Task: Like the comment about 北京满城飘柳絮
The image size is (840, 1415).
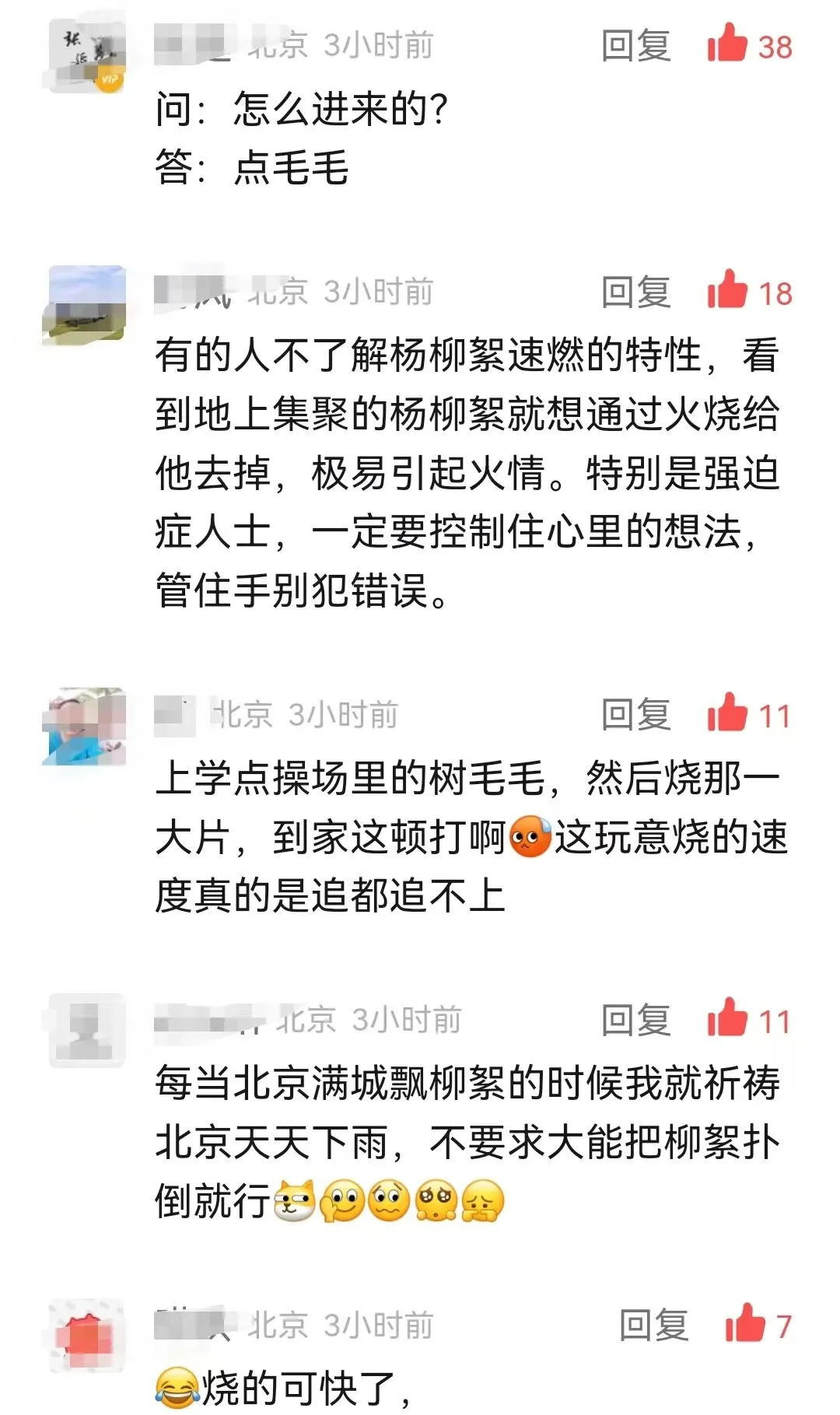Action: (x=727, y=1019)
